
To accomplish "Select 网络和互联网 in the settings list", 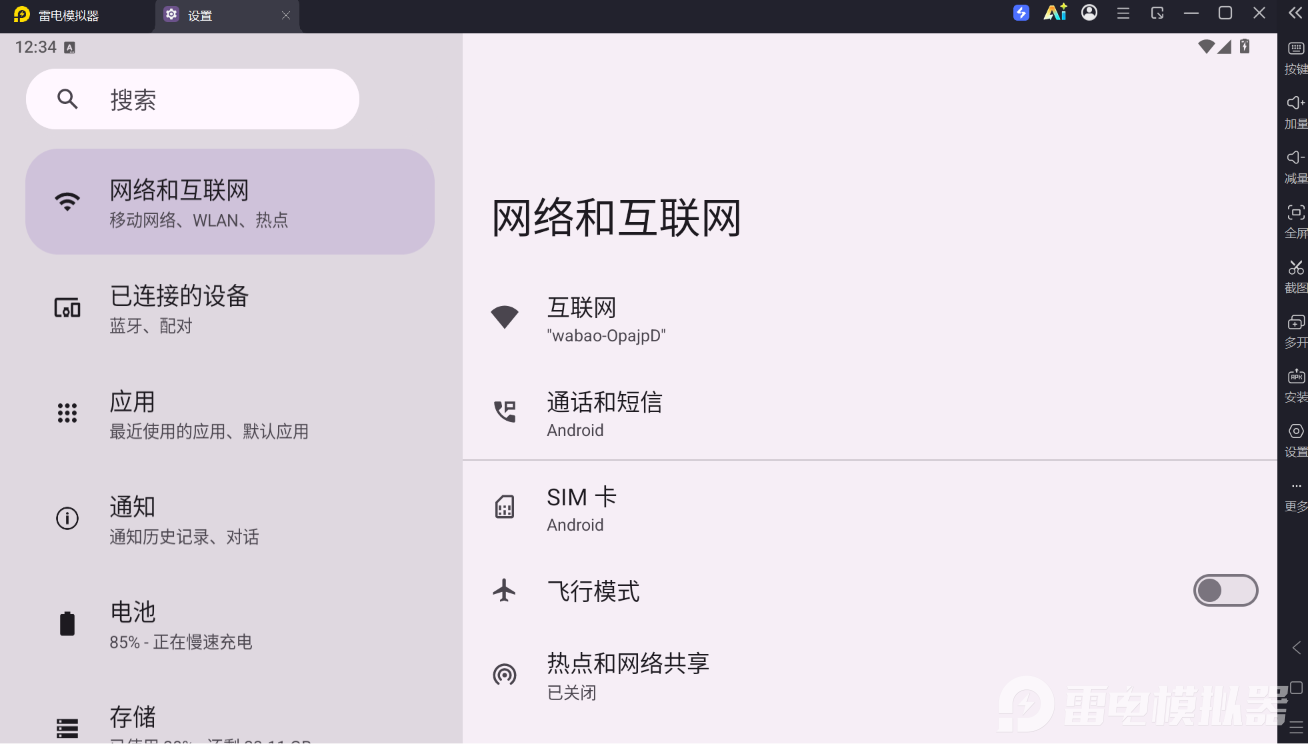I will pyautogui.click(x=230, y=202).
